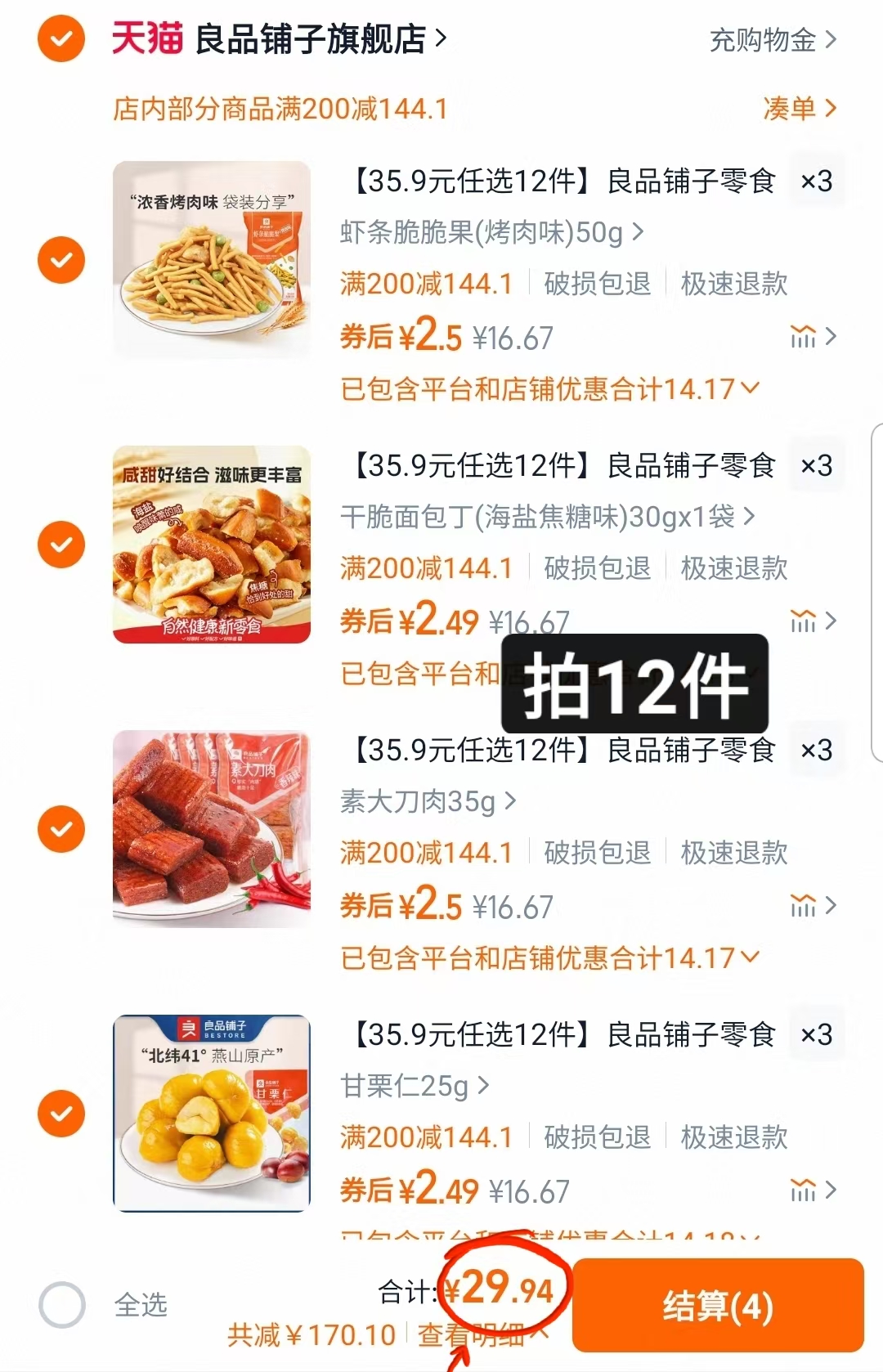Tap the 结算(4) checkout button
Viewport: 883px width, 1372px height.
719,1305
